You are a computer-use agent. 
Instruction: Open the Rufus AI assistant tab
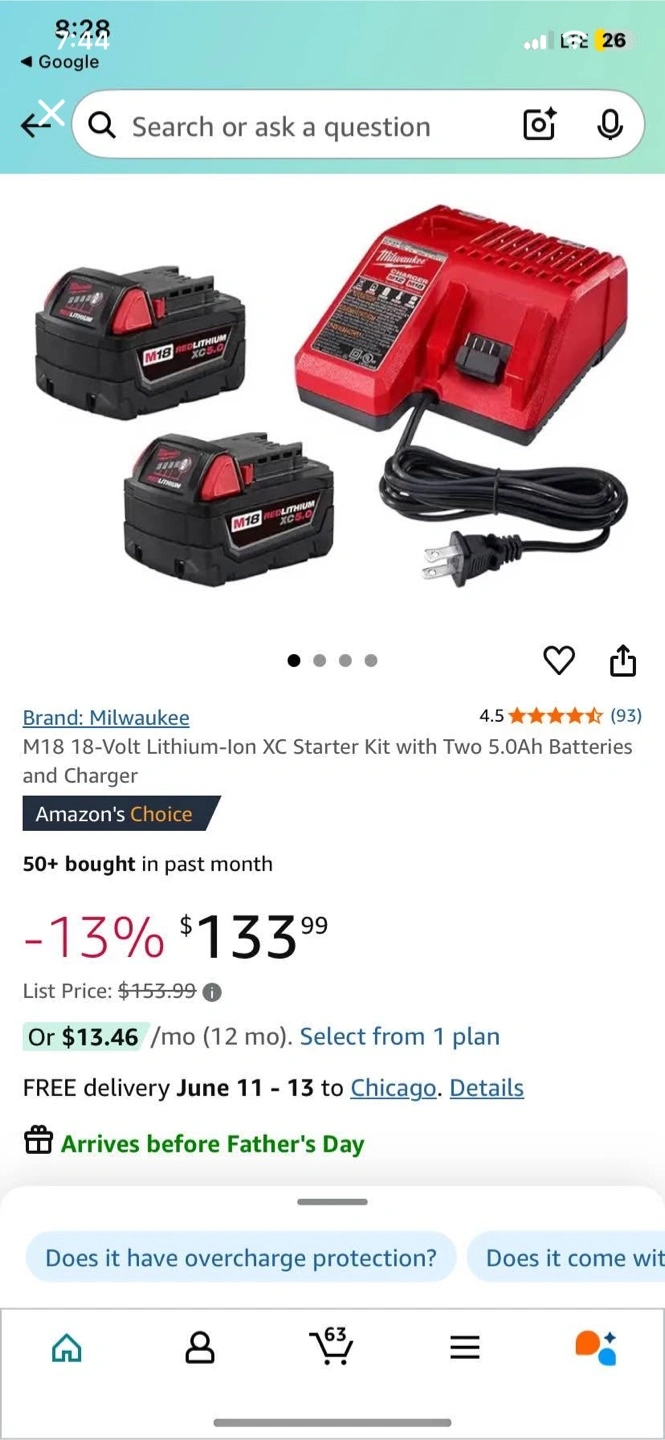coord(597,1347)
